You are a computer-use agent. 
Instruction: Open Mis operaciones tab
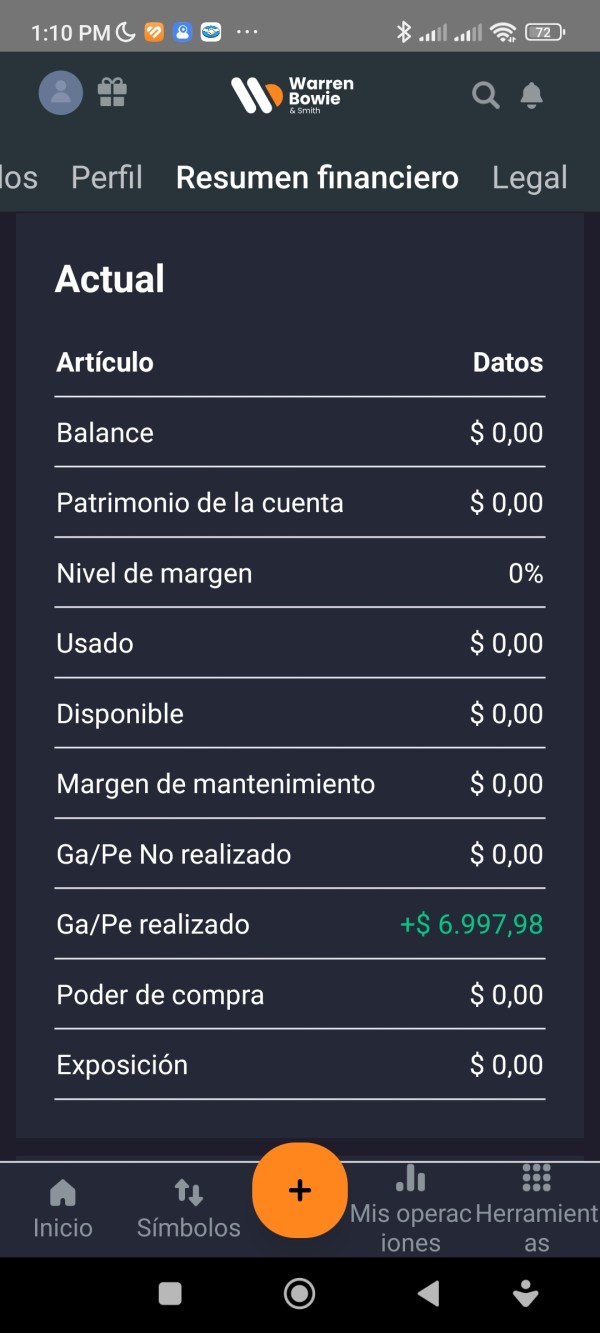coord(410,1210)
